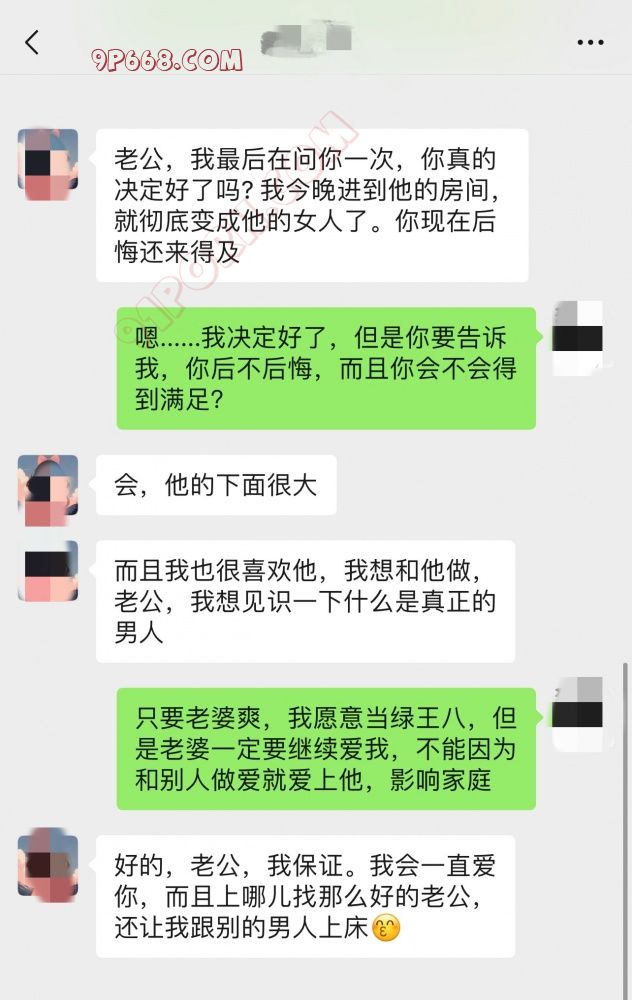
Task: Go back using the top-left arrow
Action: (x=32, y=42)
